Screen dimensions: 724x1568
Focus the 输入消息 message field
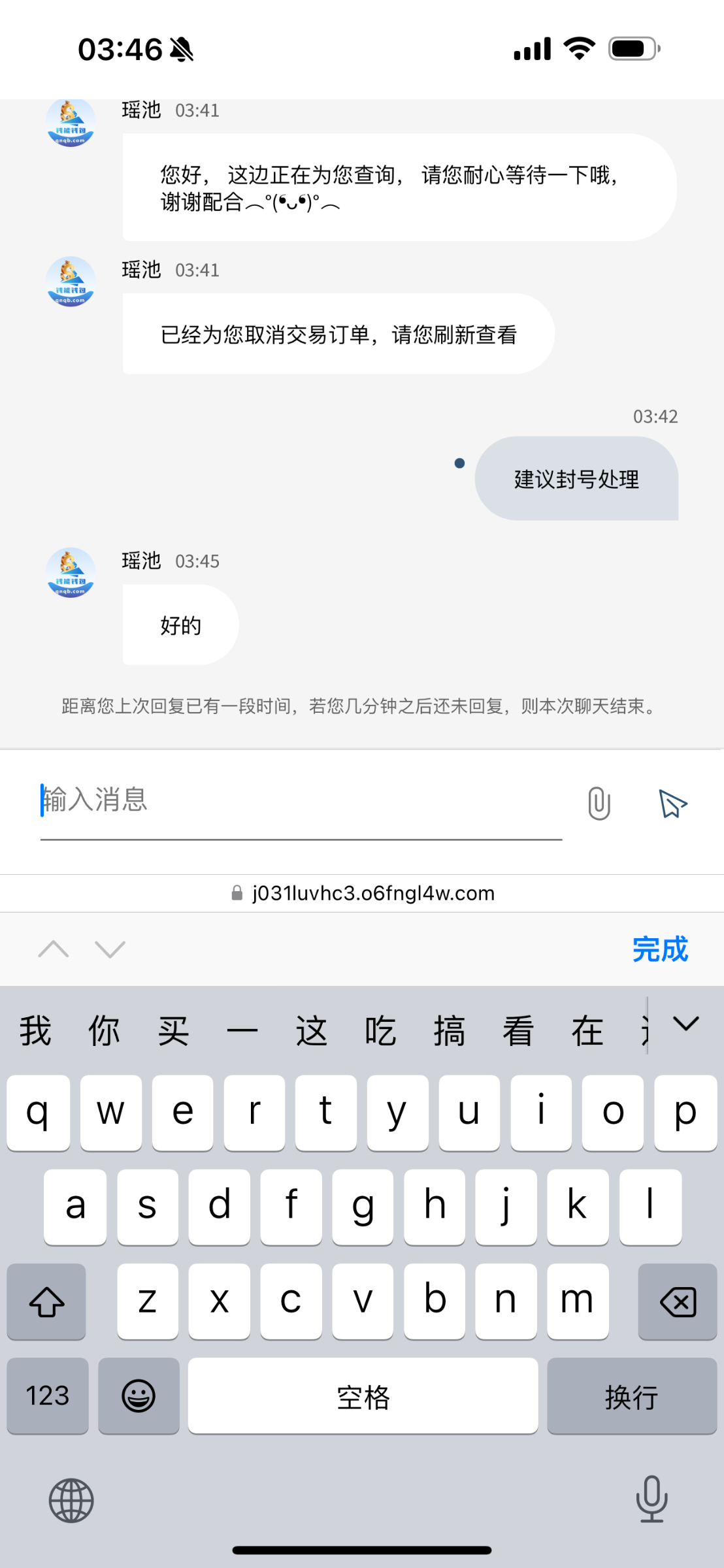[301, 802]
